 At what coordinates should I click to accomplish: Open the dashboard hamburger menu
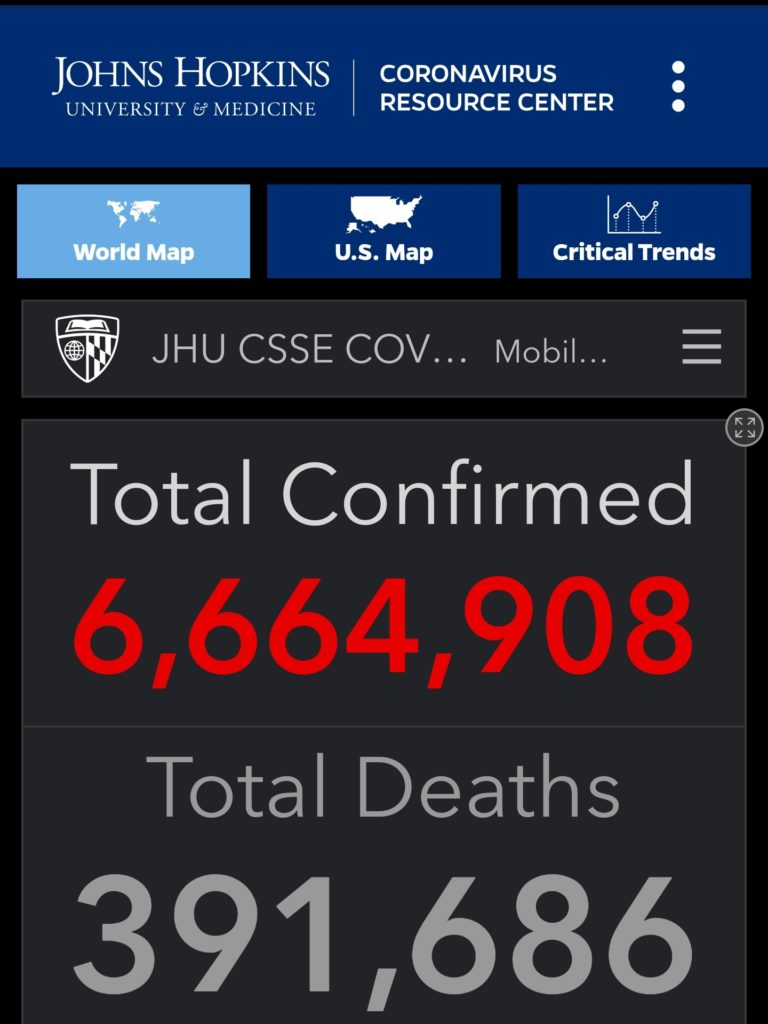coord(702,347)
